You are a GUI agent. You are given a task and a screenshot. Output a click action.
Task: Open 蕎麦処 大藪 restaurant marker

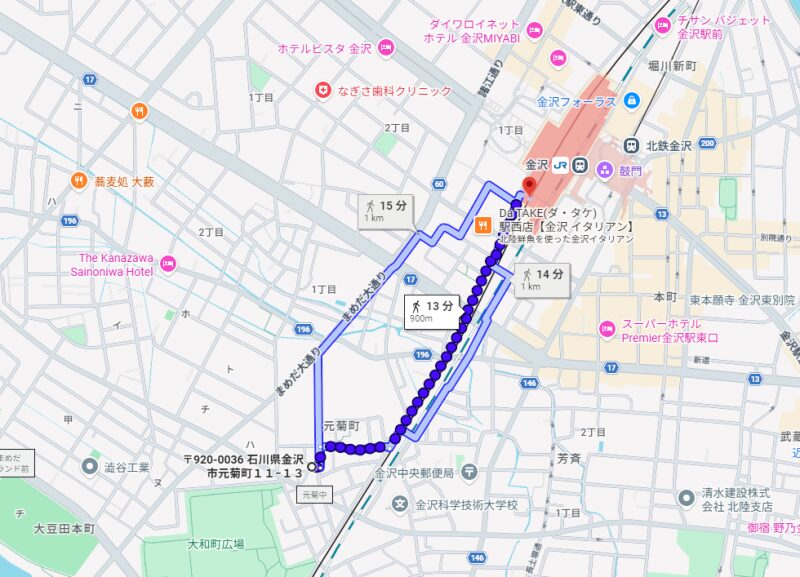77,181
